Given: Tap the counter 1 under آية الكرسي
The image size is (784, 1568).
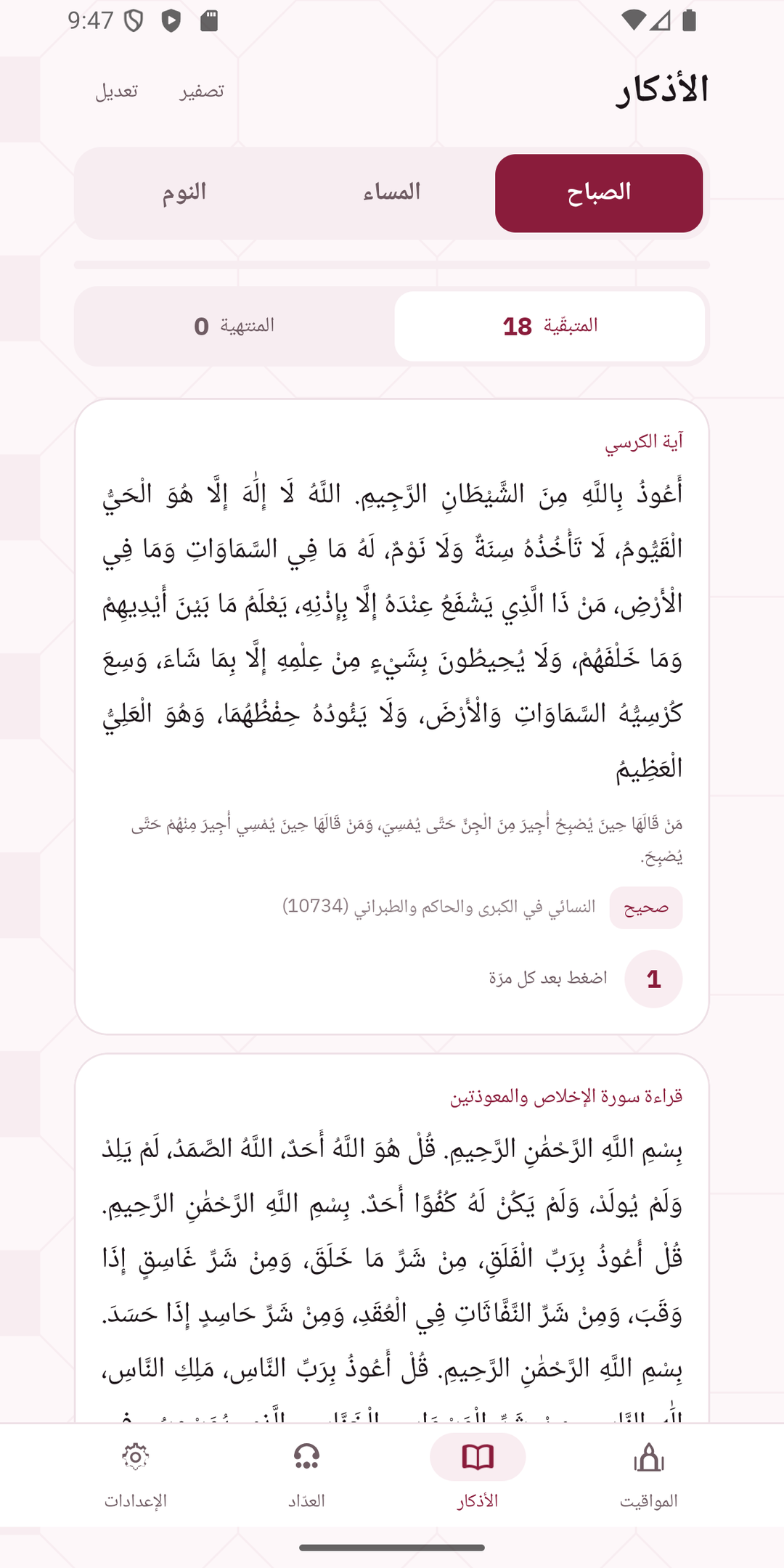Looking at the screenshot, I should [653, 979].
